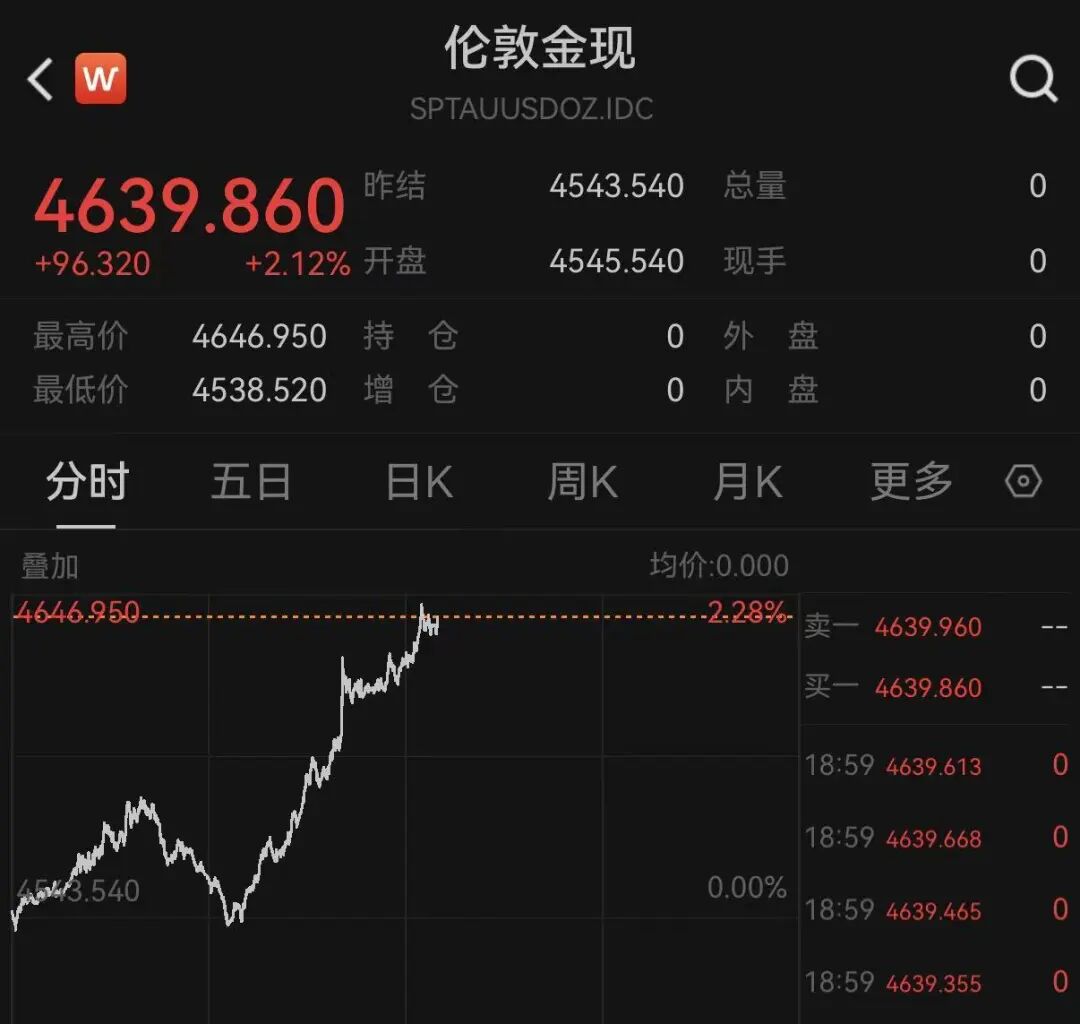View the 月K chart tab
This screenshot has width=1080, height=1024.
[x=746, y=483]
